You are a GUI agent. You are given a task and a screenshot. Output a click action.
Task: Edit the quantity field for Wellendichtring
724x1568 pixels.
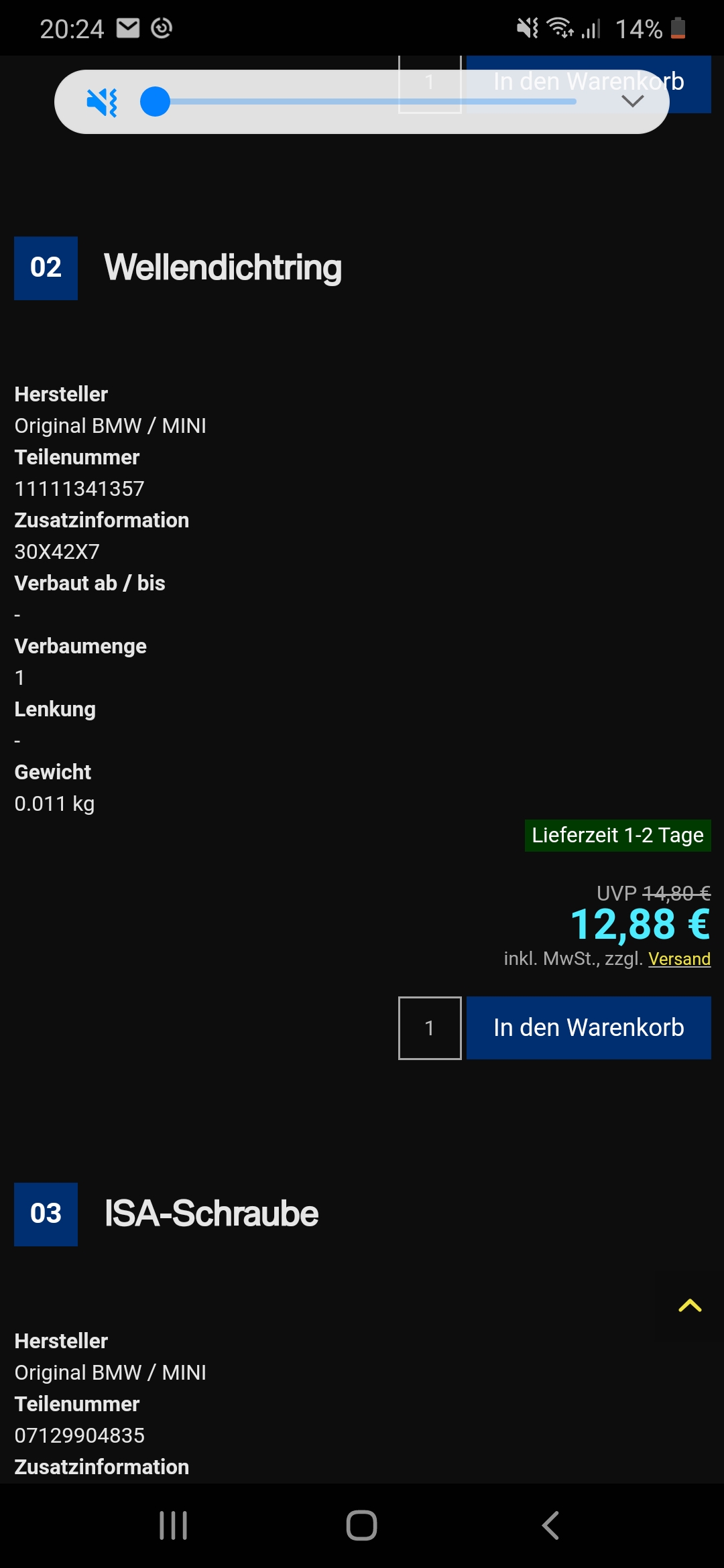pyautogui.click(x=430, y=1028)
